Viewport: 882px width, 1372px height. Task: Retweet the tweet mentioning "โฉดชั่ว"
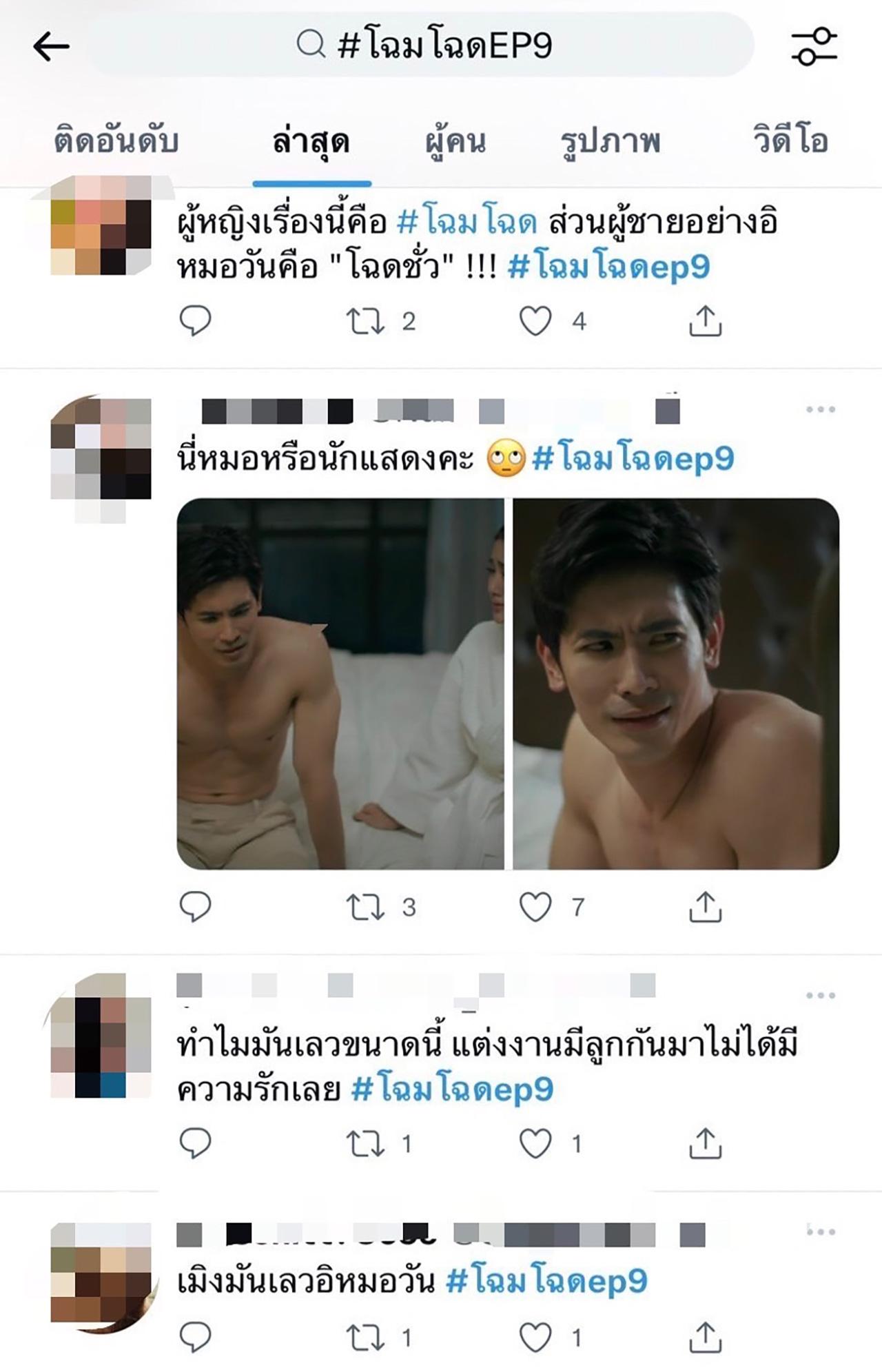click(x=365, y=321)
